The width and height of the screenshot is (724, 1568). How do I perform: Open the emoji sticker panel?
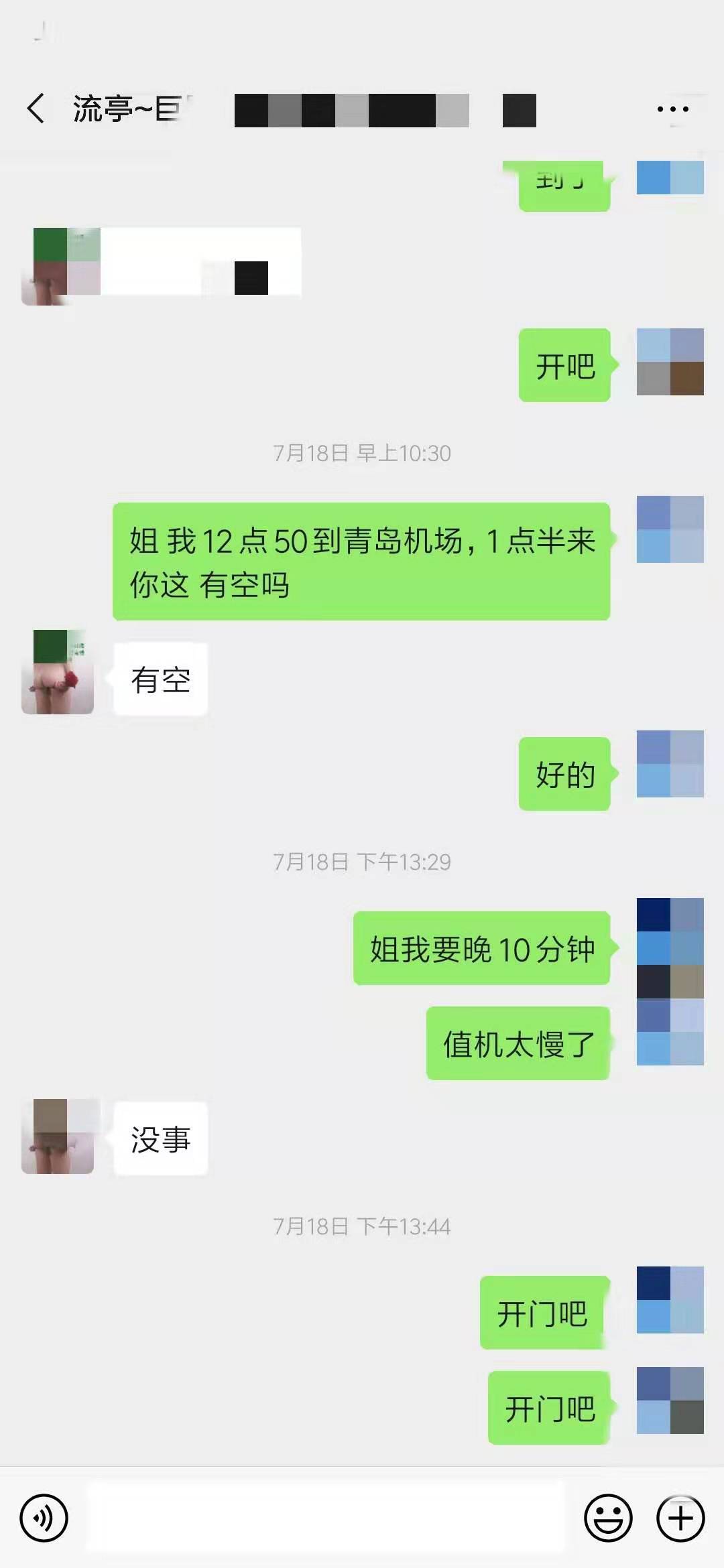pos(608,1518)
